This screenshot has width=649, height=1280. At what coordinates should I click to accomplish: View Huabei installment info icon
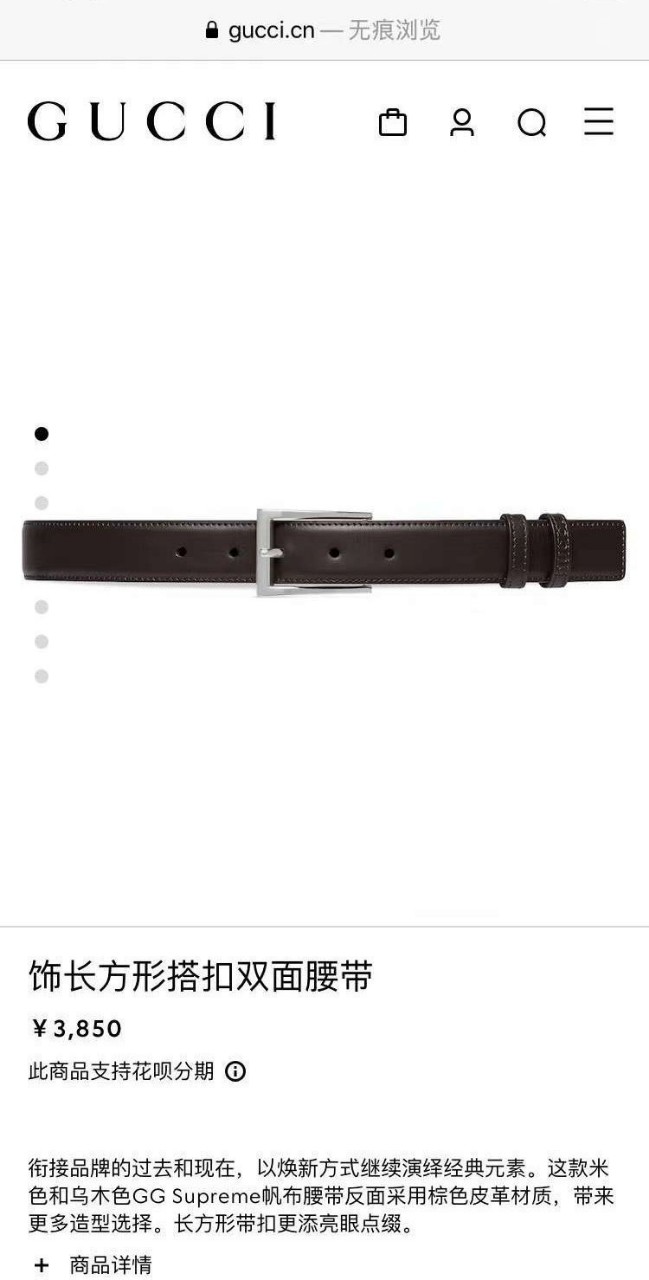[236, 1071]
